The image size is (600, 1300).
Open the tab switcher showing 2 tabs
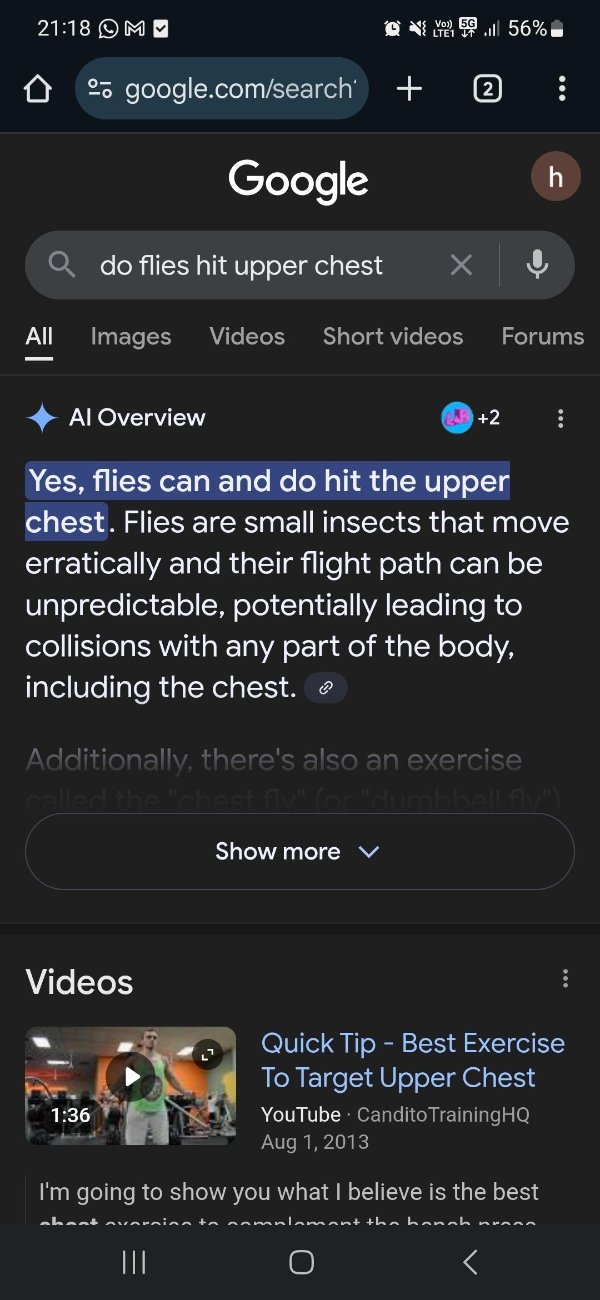coord(486,89)
